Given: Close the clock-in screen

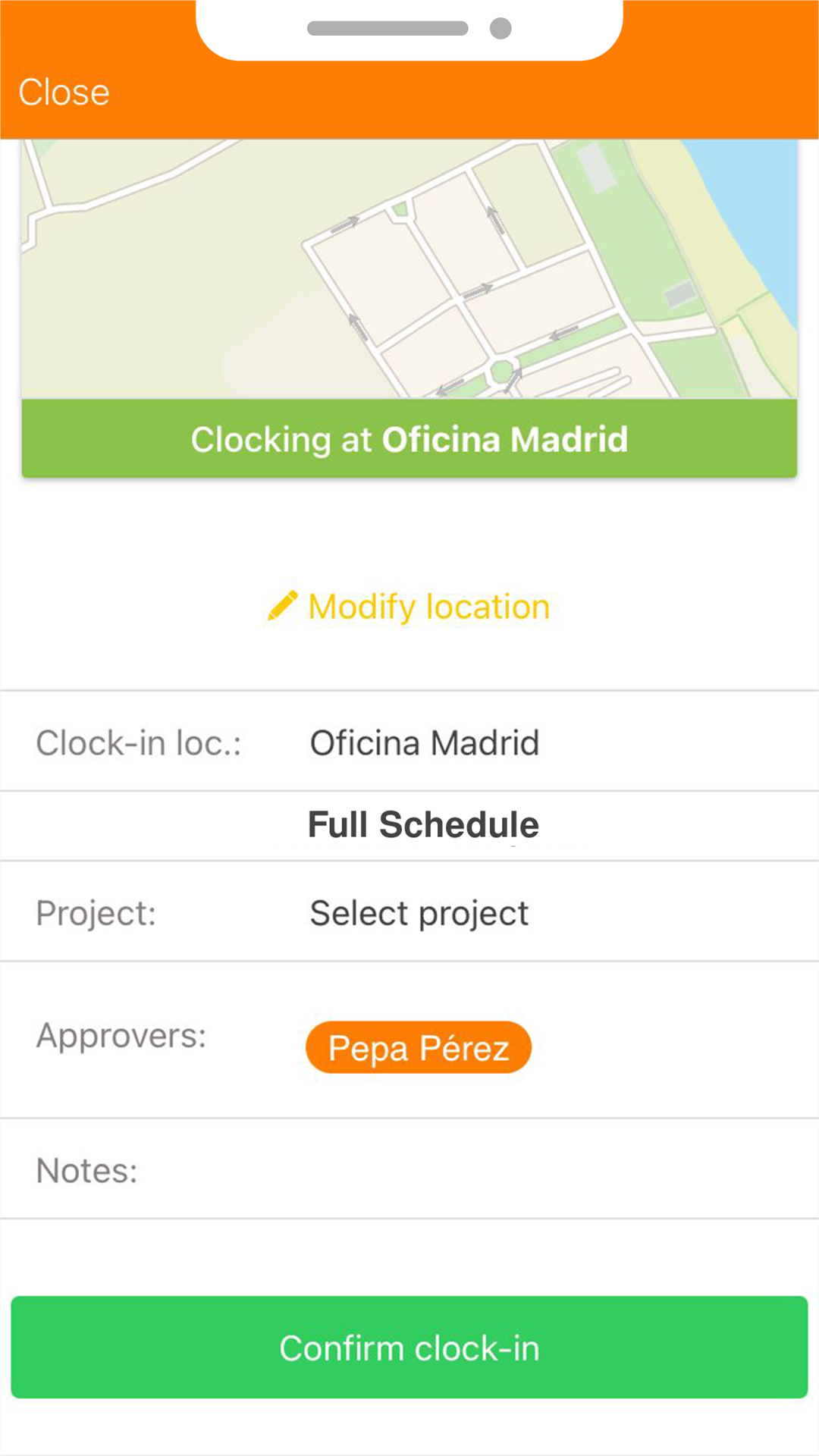Looking at the screenshot, I should click(64, 93).
